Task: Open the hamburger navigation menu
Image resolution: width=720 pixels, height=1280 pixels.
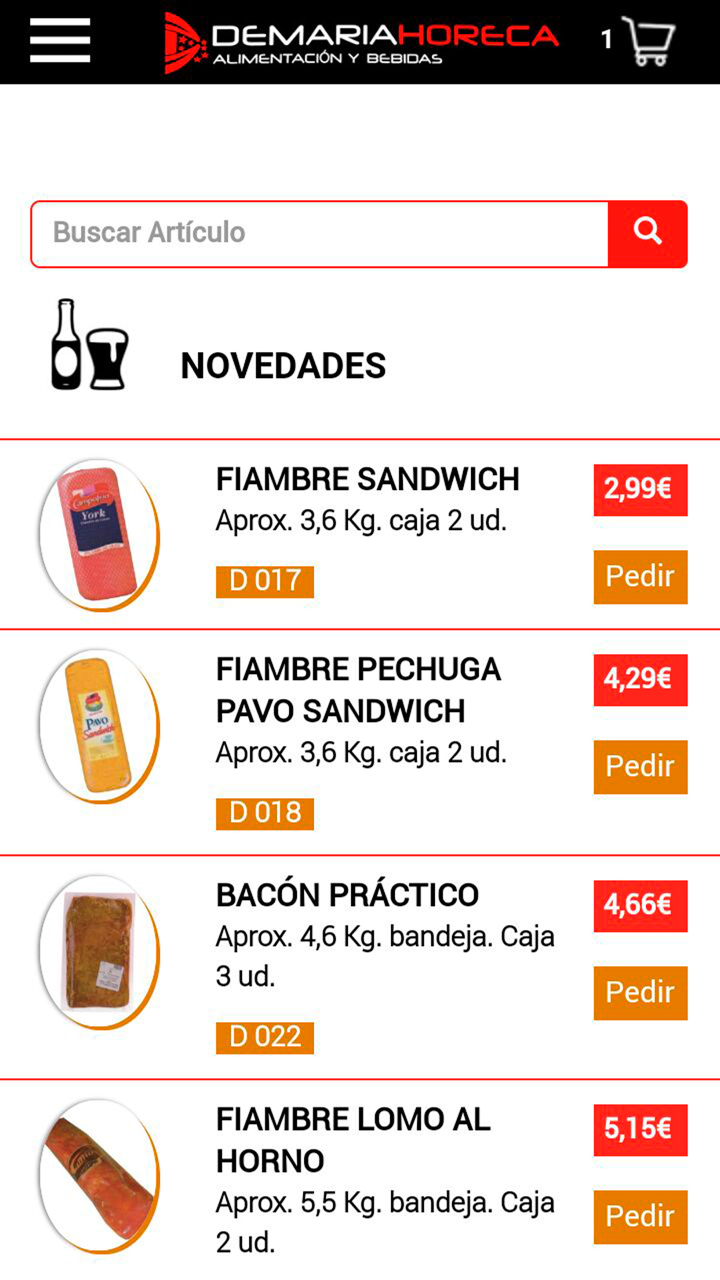Action: [59, 41]
